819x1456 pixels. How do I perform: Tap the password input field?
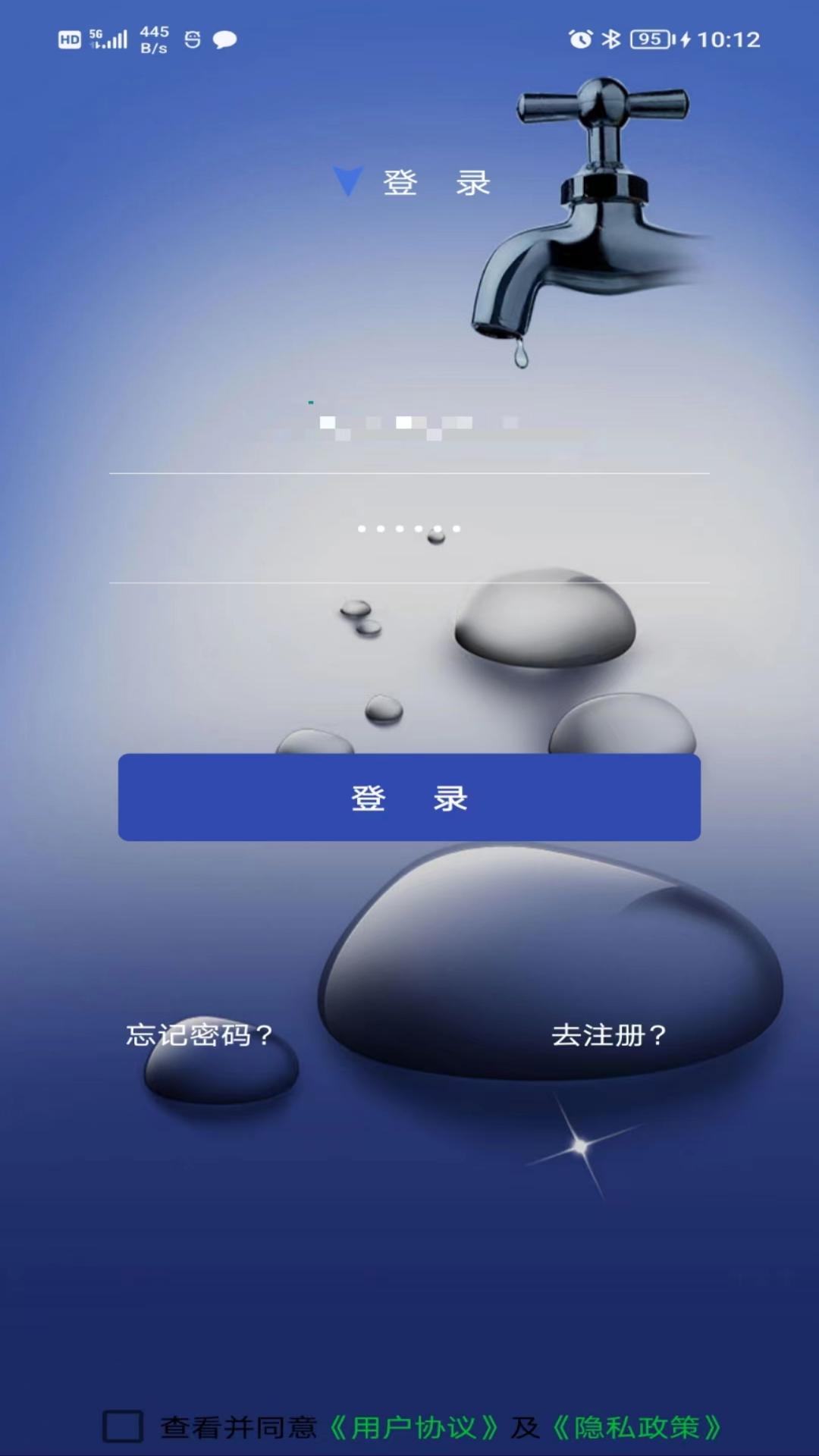pos(409,529)
